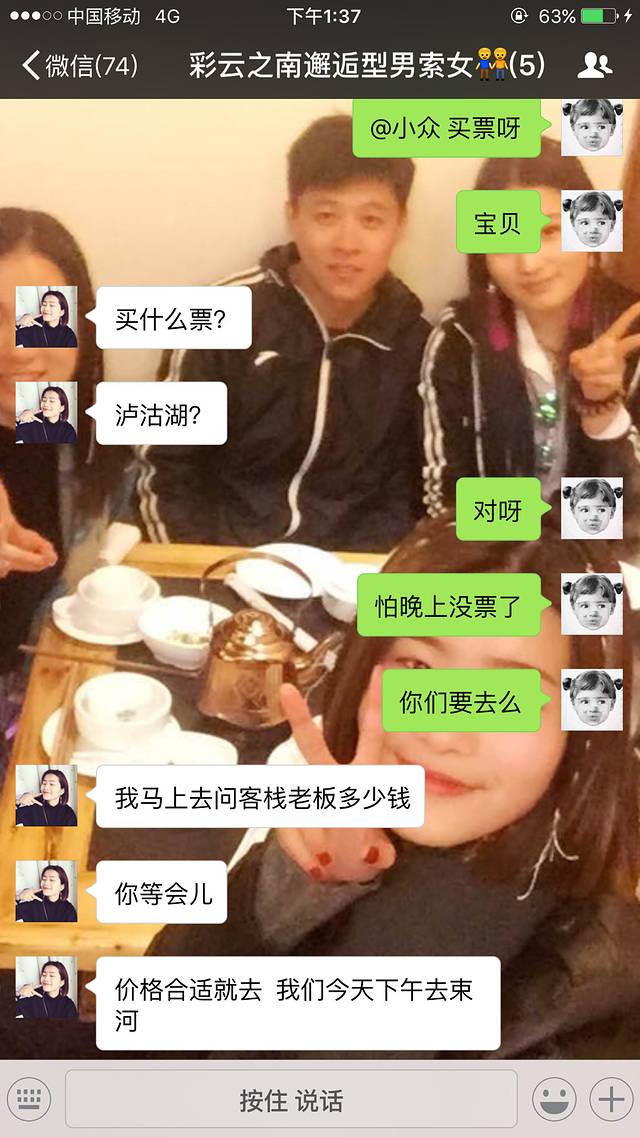View the avatar beside "怕晚上没票了"
This screenshot has height=1137, width=640.
pos(591,604)
